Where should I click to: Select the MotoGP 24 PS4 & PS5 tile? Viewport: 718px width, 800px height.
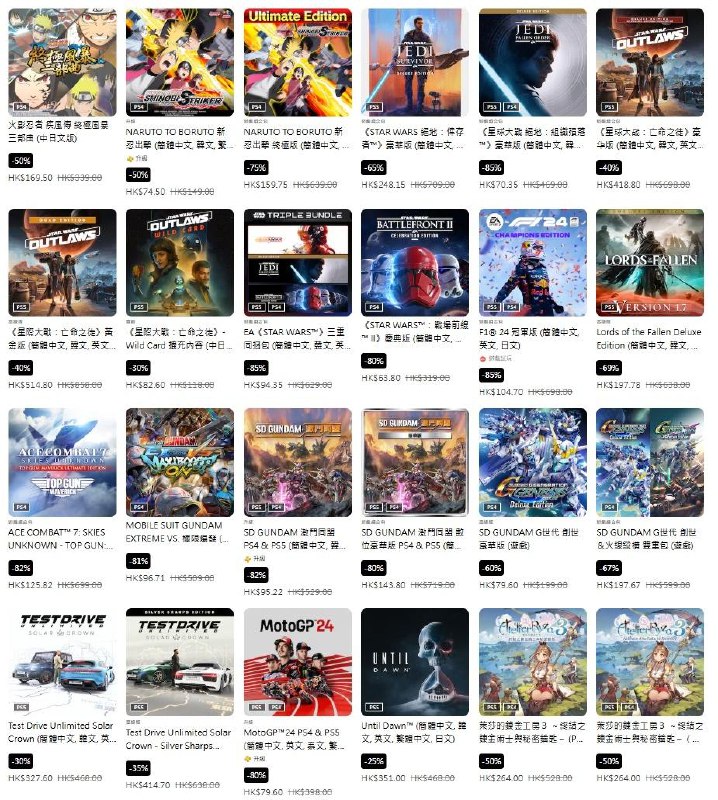click(297, 661)
